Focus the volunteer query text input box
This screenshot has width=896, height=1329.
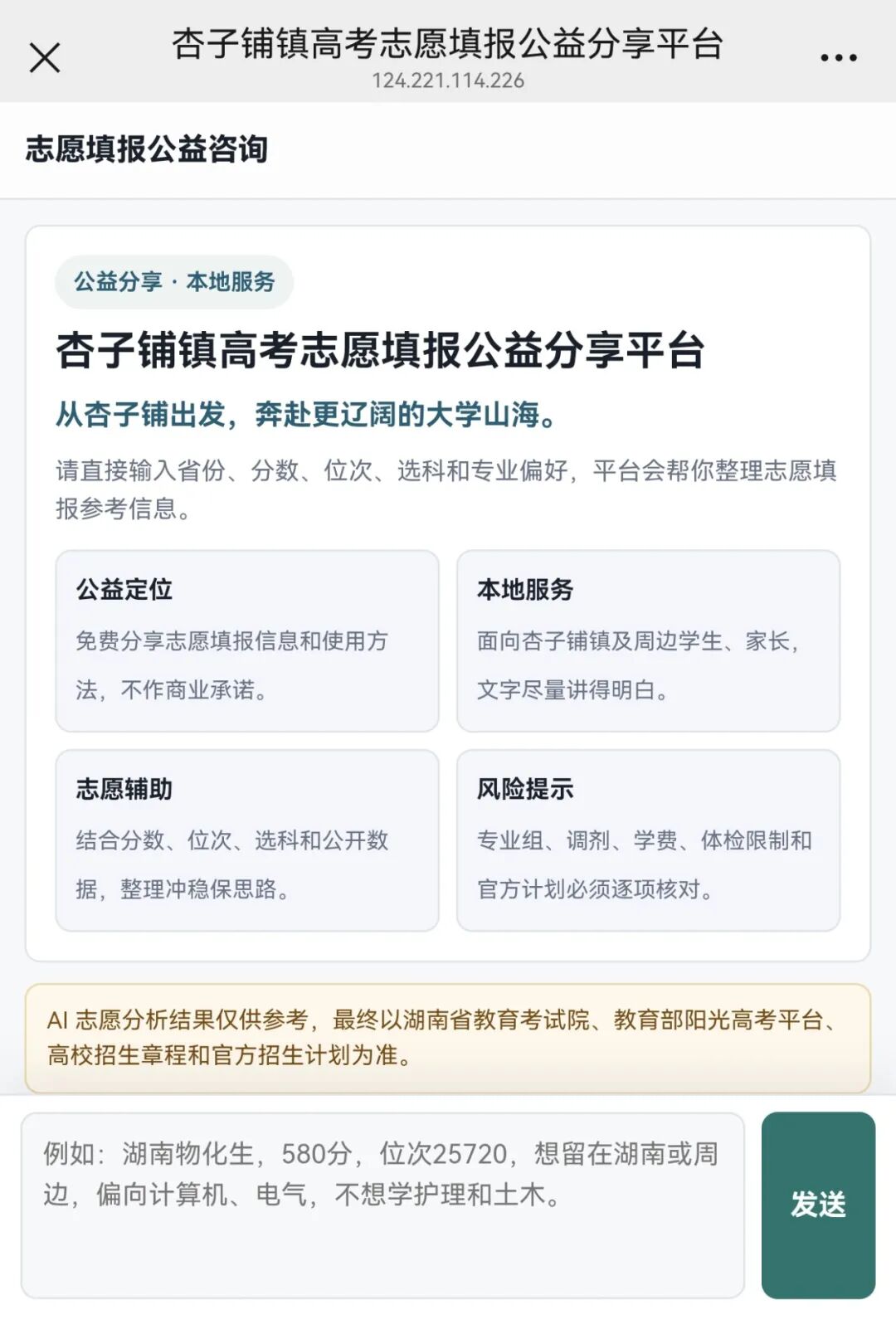(382, 1205)
